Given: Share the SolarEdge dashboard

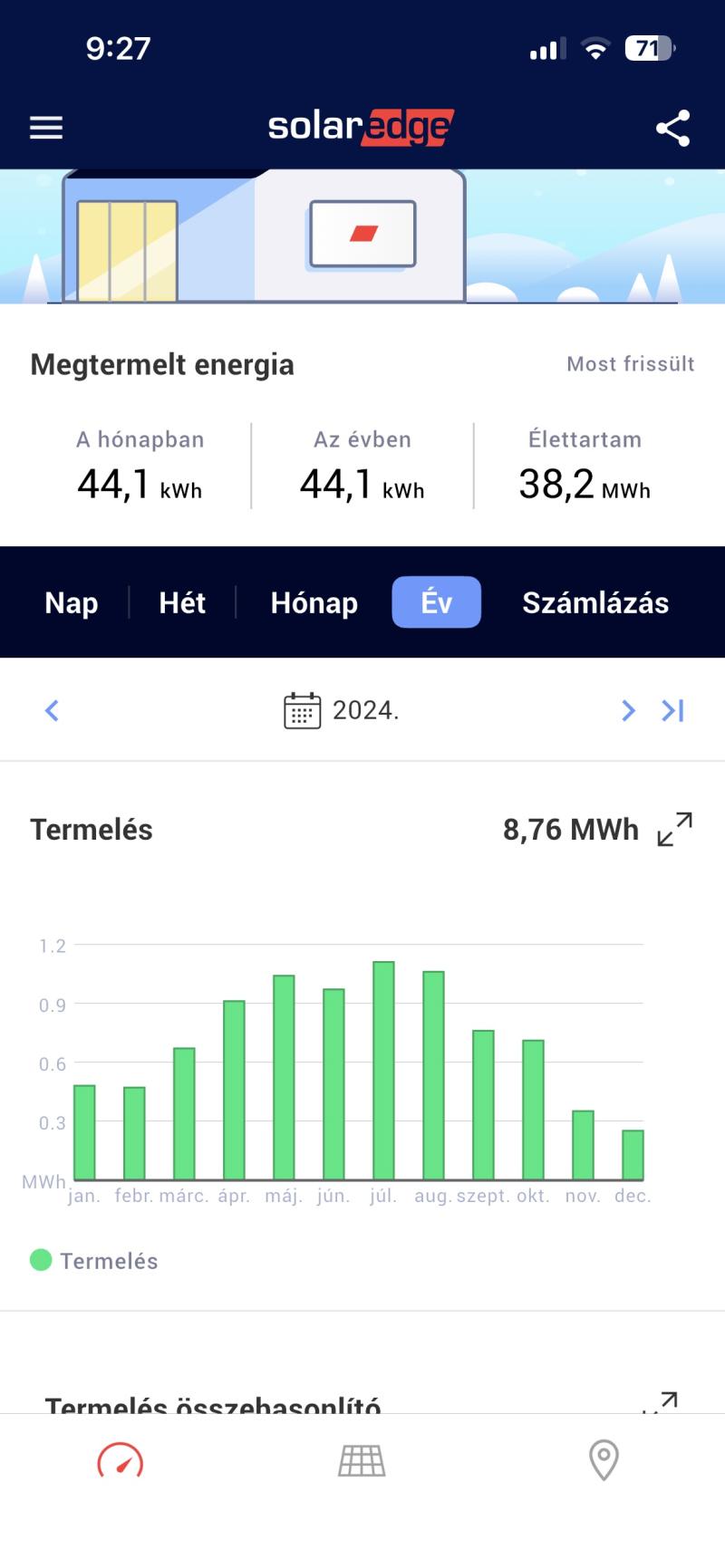Looking at the screenshot, I should coord(672,129).
